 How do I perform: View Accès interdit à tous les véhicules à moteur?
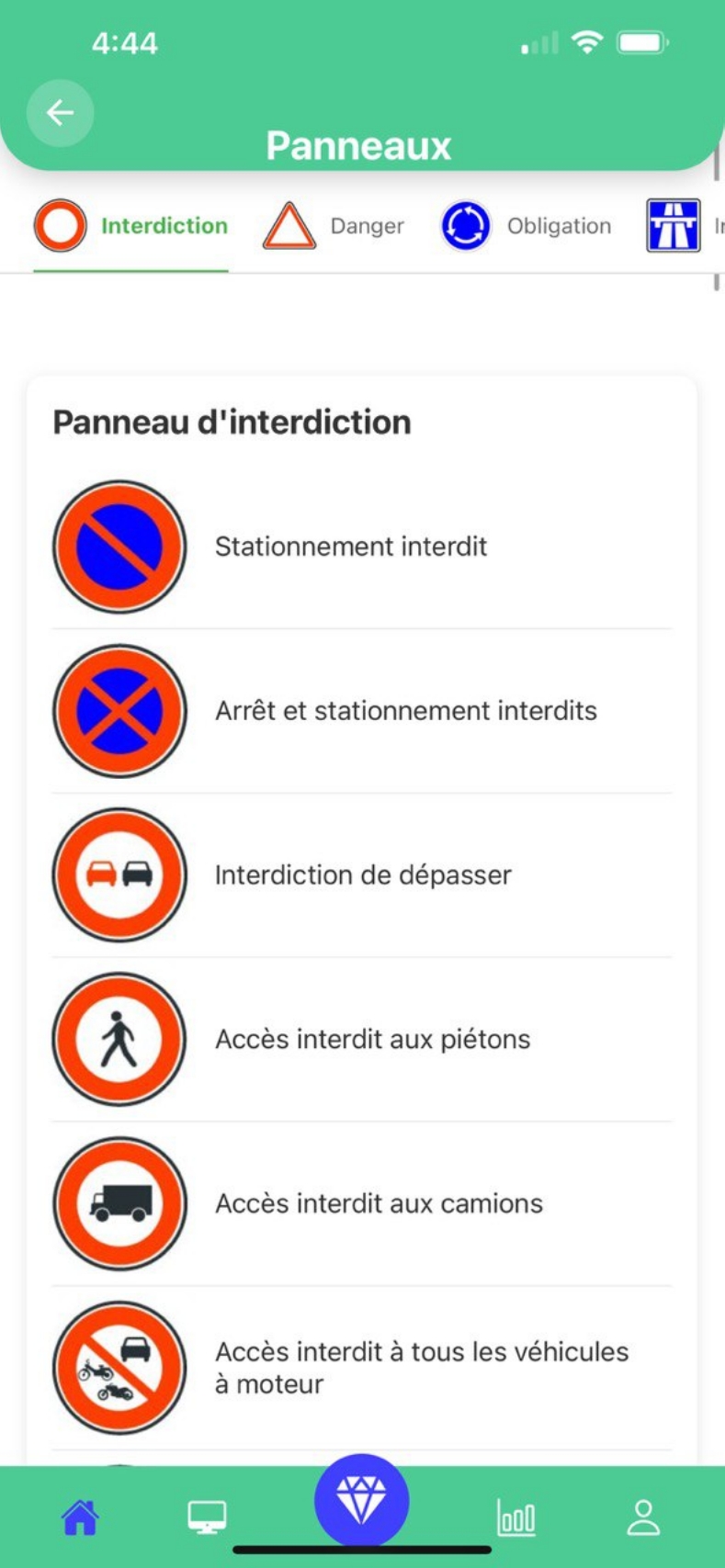(x=362, y=1368)
